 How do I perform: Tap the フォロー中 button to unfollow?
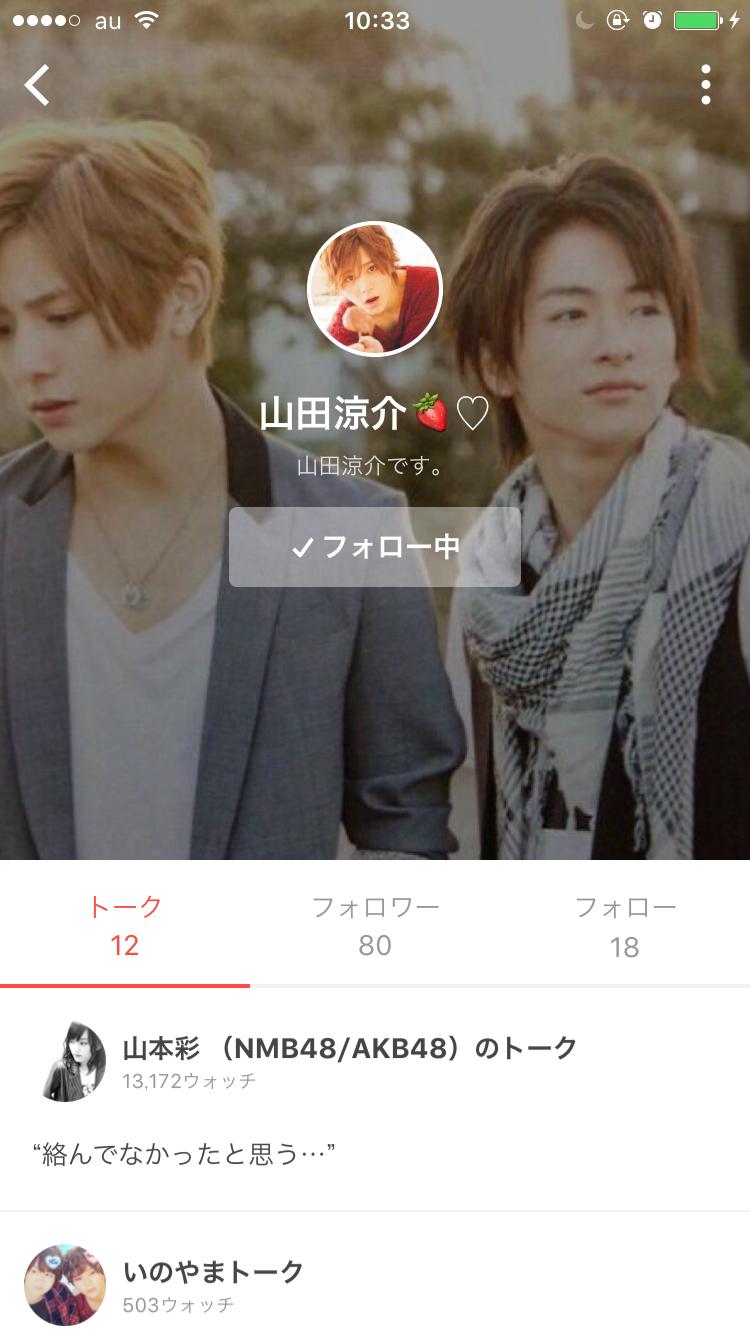[375, 547]
